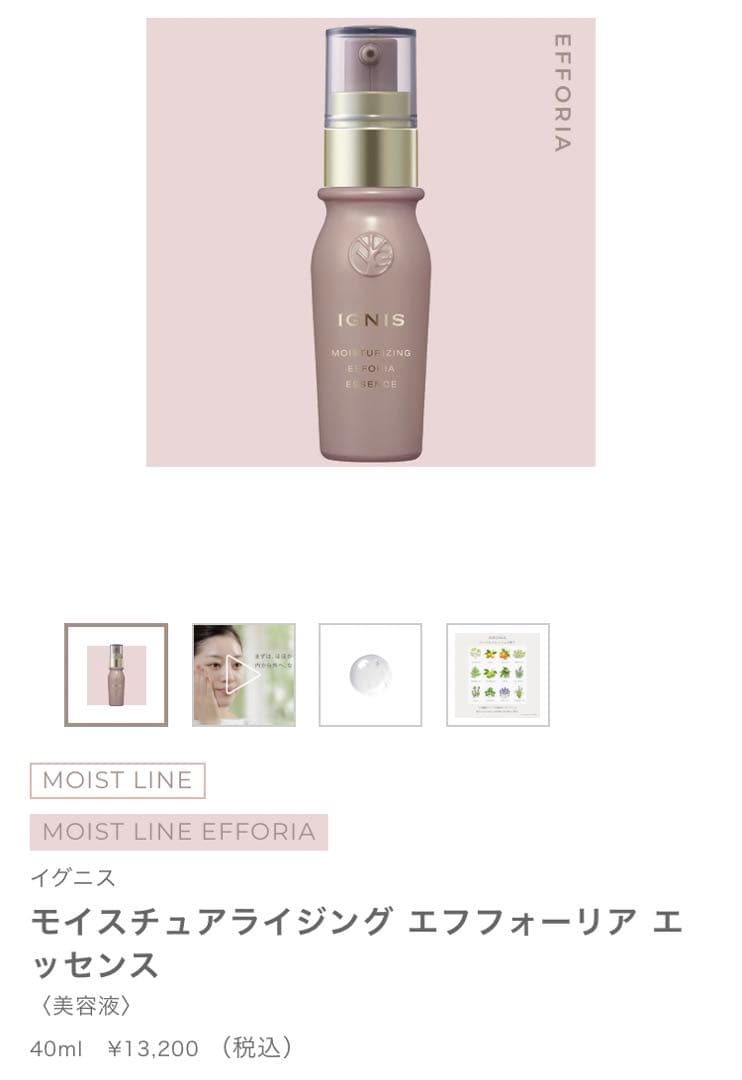The image size is (742, 1080).
Task: Open the aroma ingredients chart thumbnail
Action: pos(497,674)
